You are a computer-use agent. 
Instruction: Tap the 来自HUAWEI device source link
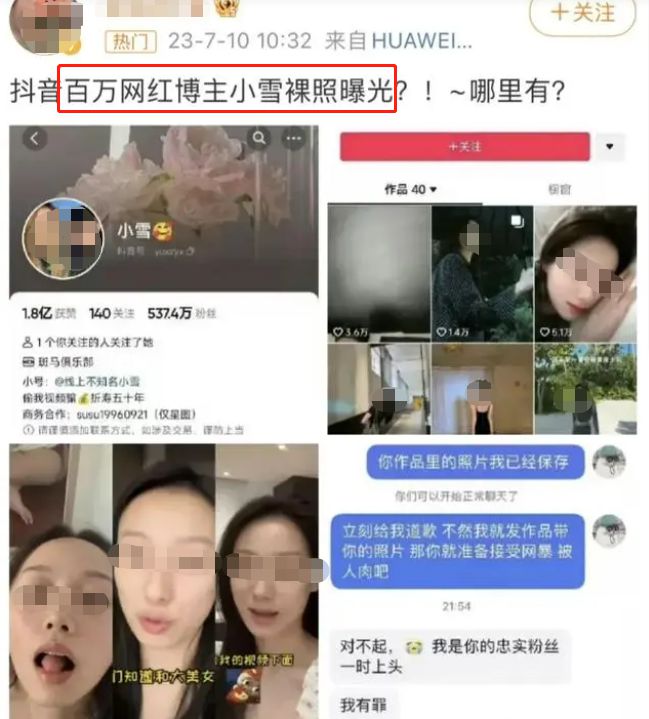(398, 41)
